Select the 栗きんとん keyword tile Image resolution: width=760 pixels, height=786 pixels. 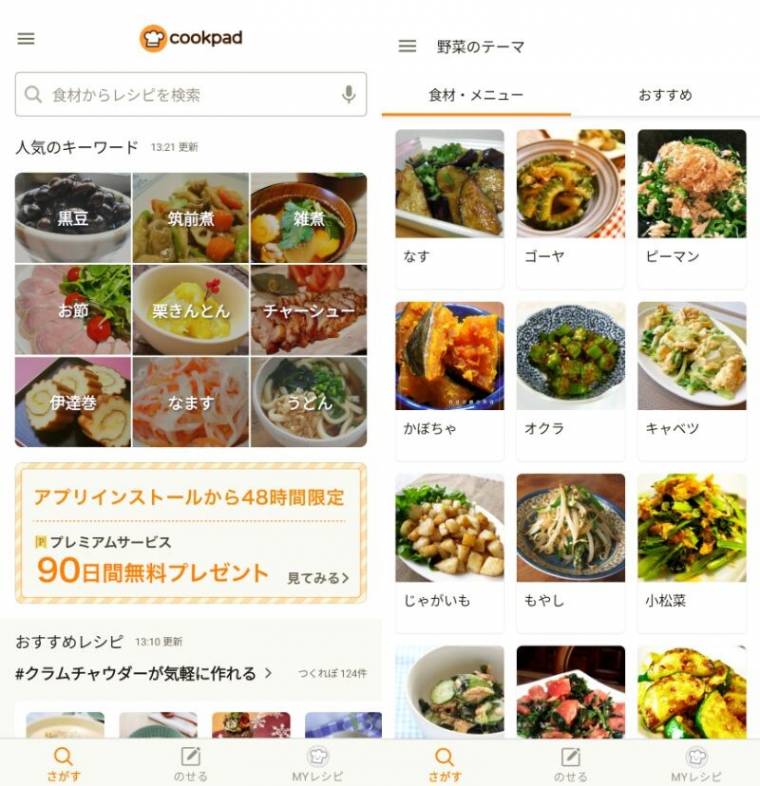pos(190,311)
